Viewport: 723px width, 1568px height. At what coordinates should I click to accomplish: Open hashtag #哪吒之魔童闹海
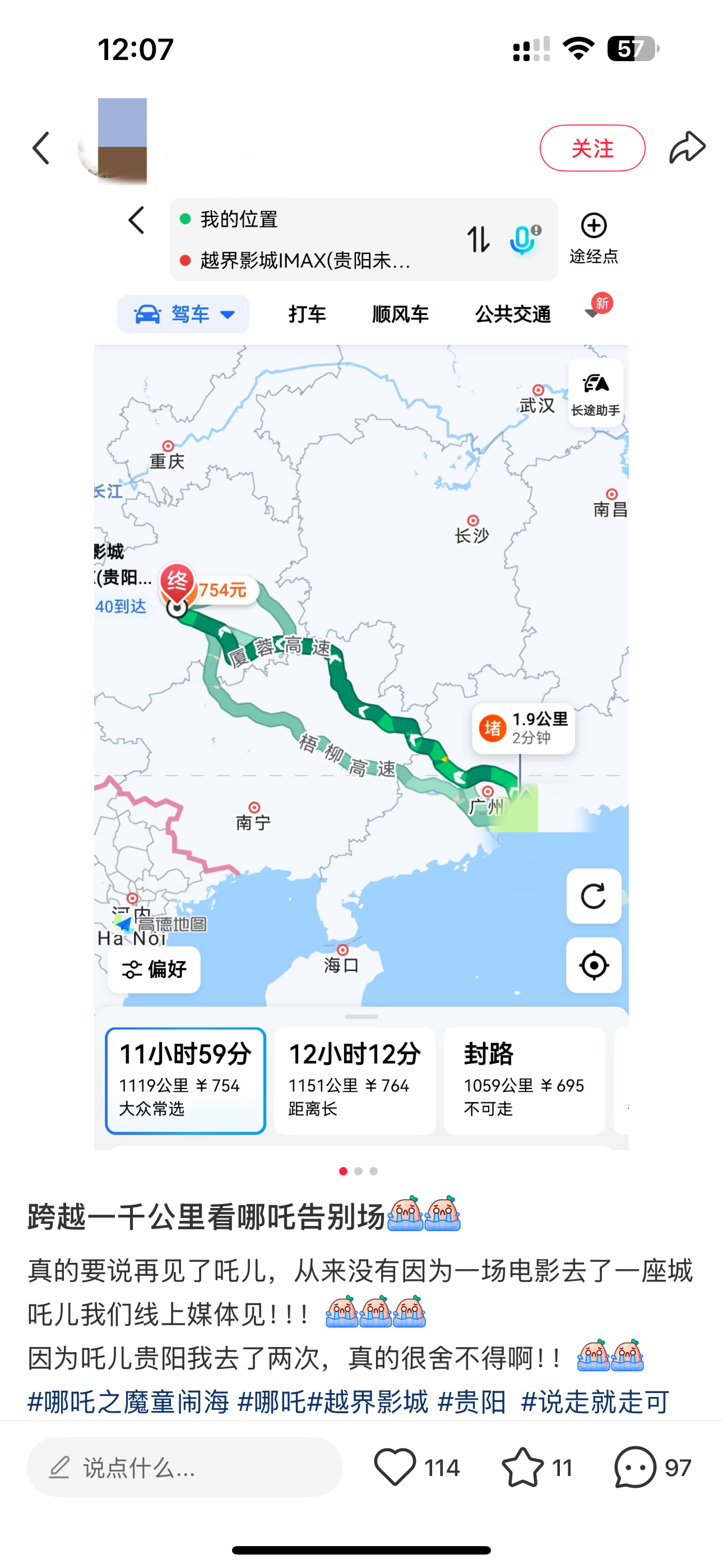pyautogui.click(x=128, y=1402)
